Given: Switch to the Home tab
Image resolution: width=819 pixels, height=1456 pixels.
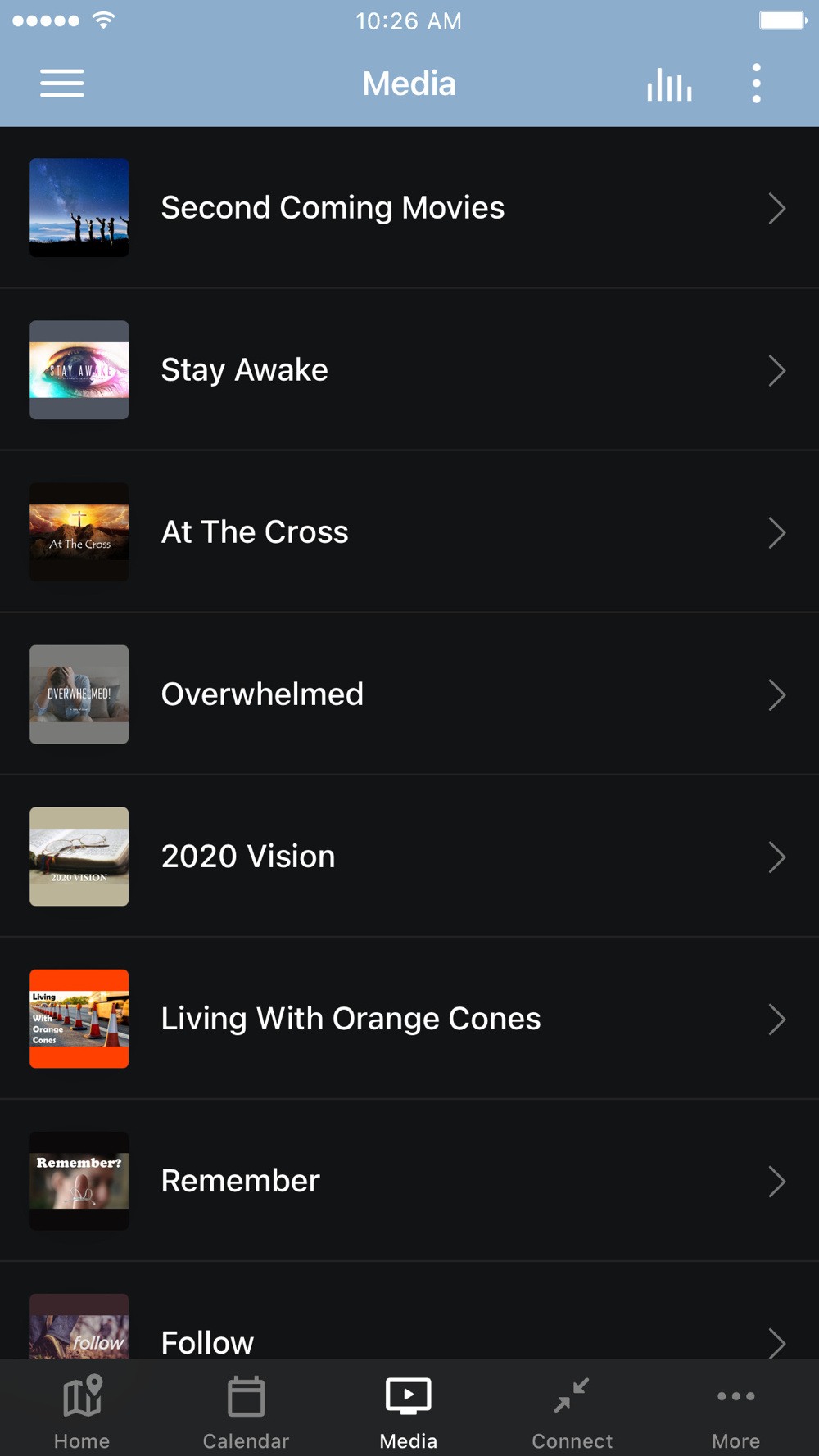Looking at the screenshot, I should (82, 1412).
